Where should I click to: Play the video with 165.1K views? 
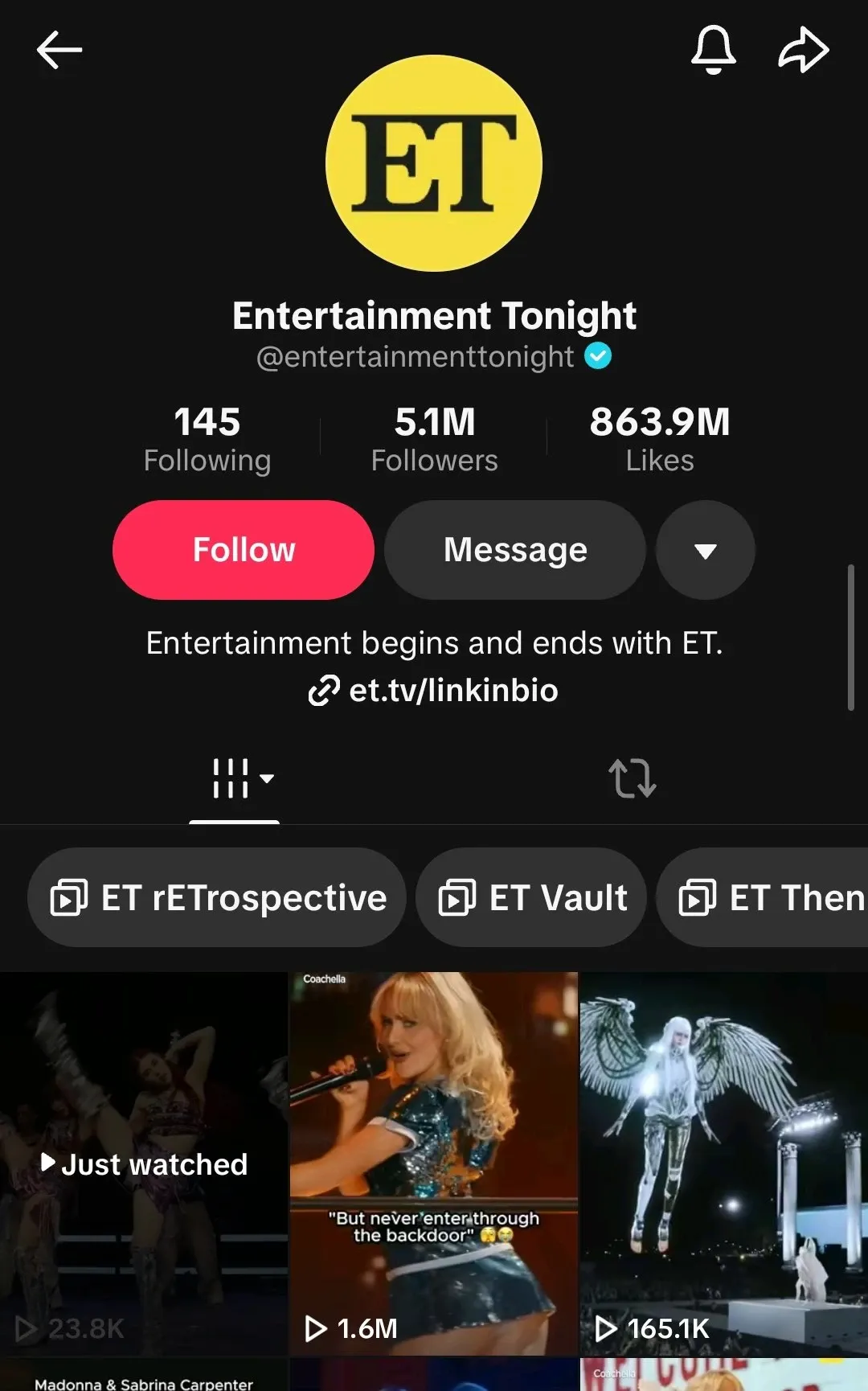tap(723, 1163)
